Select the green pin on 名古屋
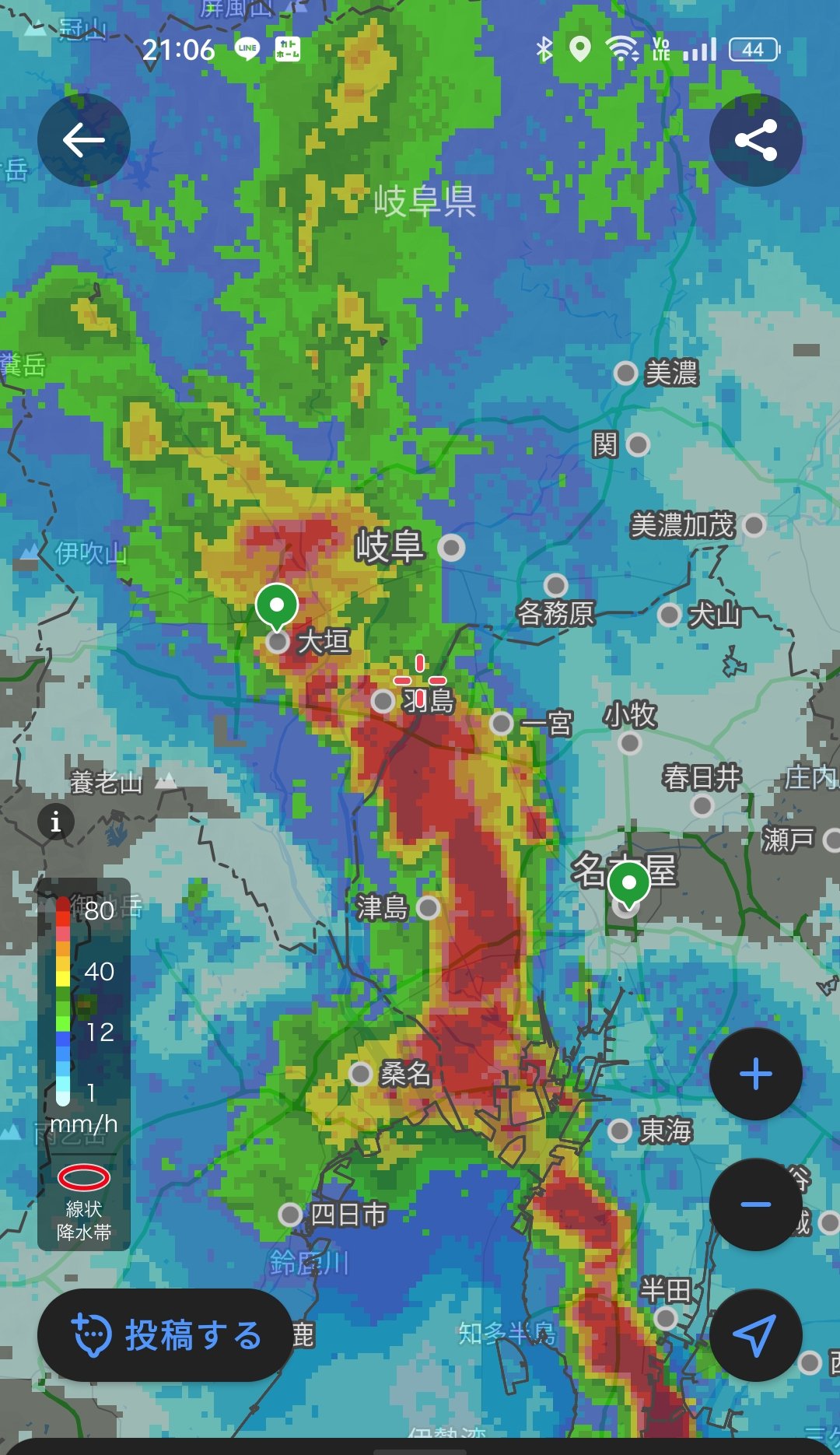The image size is (840, 1455). pyautogui.click(x=628, y=884)
